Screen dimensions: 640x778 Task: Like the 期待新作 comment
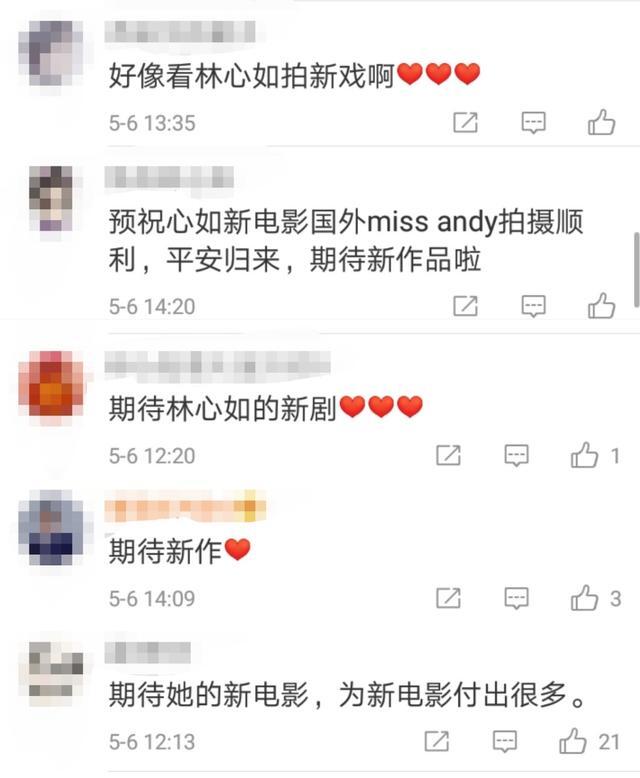pos(584,599)
